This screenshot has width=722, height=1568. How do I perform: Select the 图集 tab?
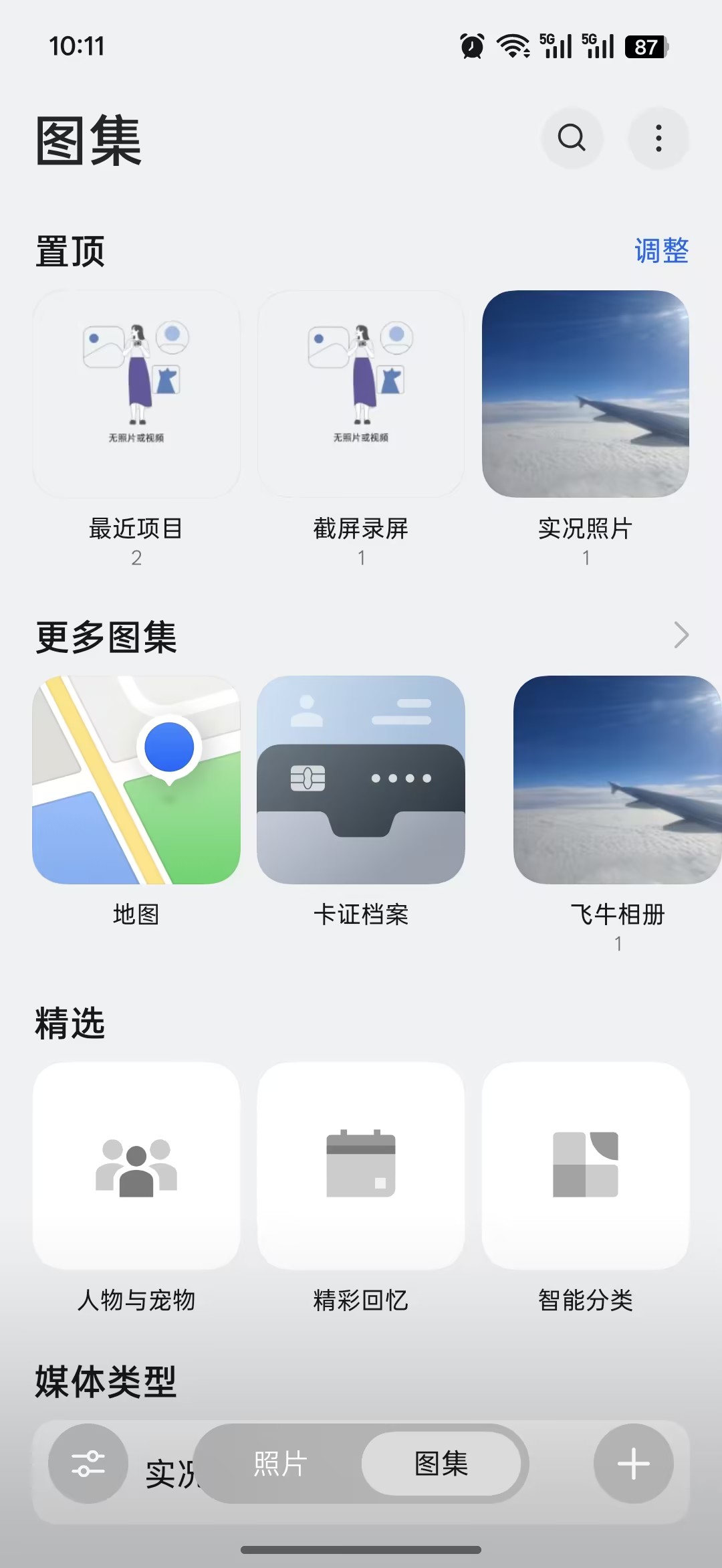click(441, 1464)
